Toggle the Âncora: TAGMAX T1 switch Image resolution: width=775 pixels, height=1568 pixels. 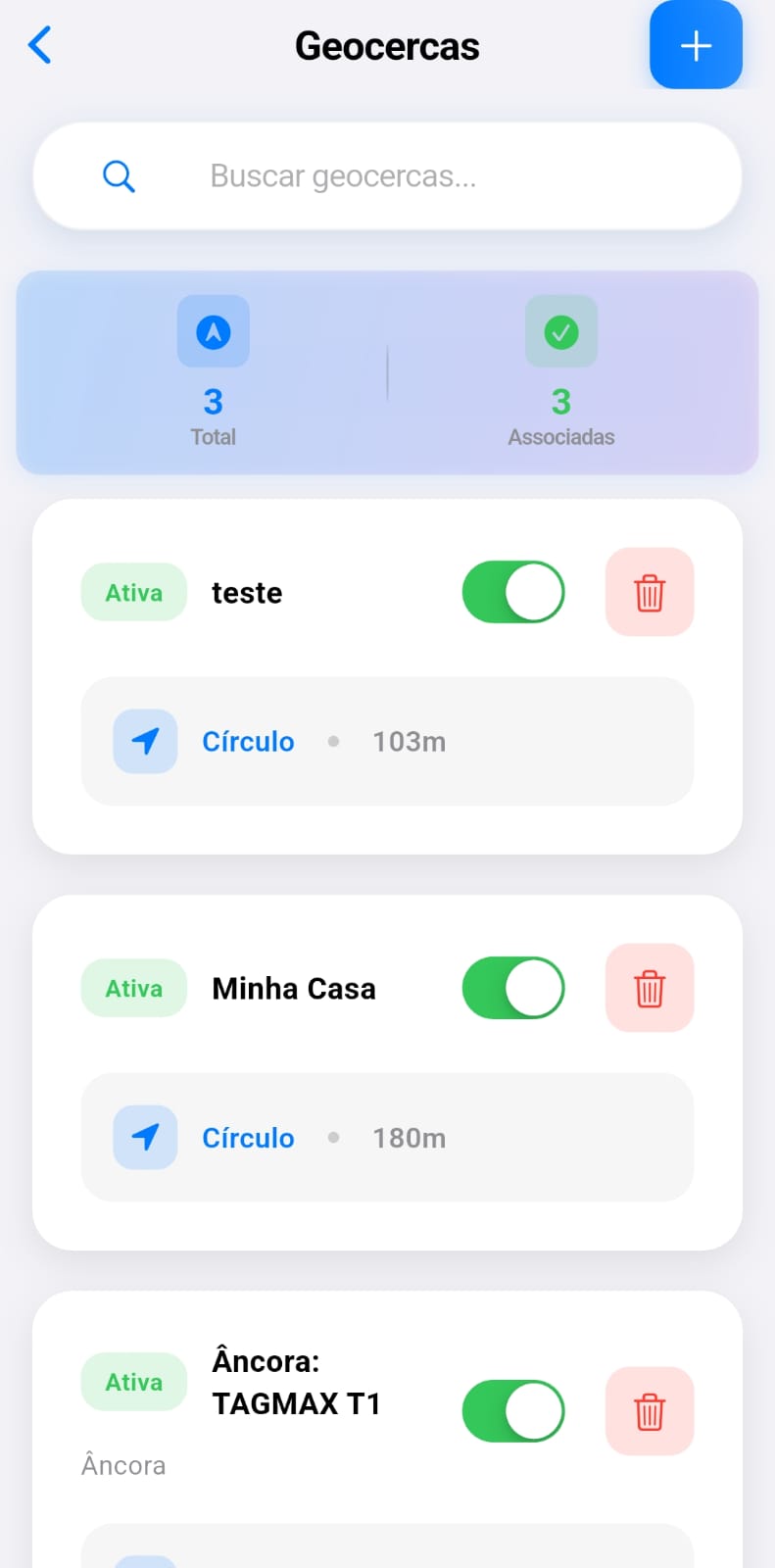point(513,1411)
